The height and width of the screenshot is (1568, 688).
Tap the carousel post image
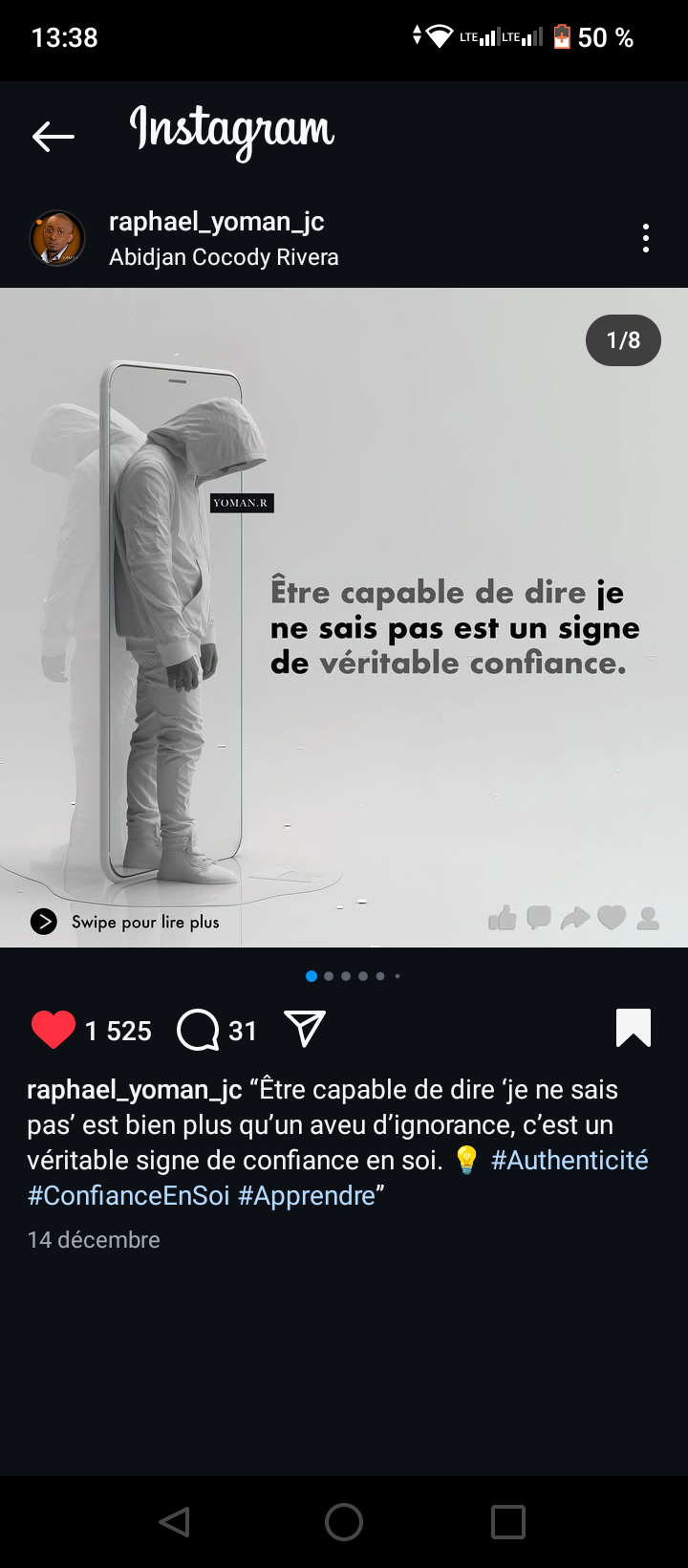click(344, 618)
